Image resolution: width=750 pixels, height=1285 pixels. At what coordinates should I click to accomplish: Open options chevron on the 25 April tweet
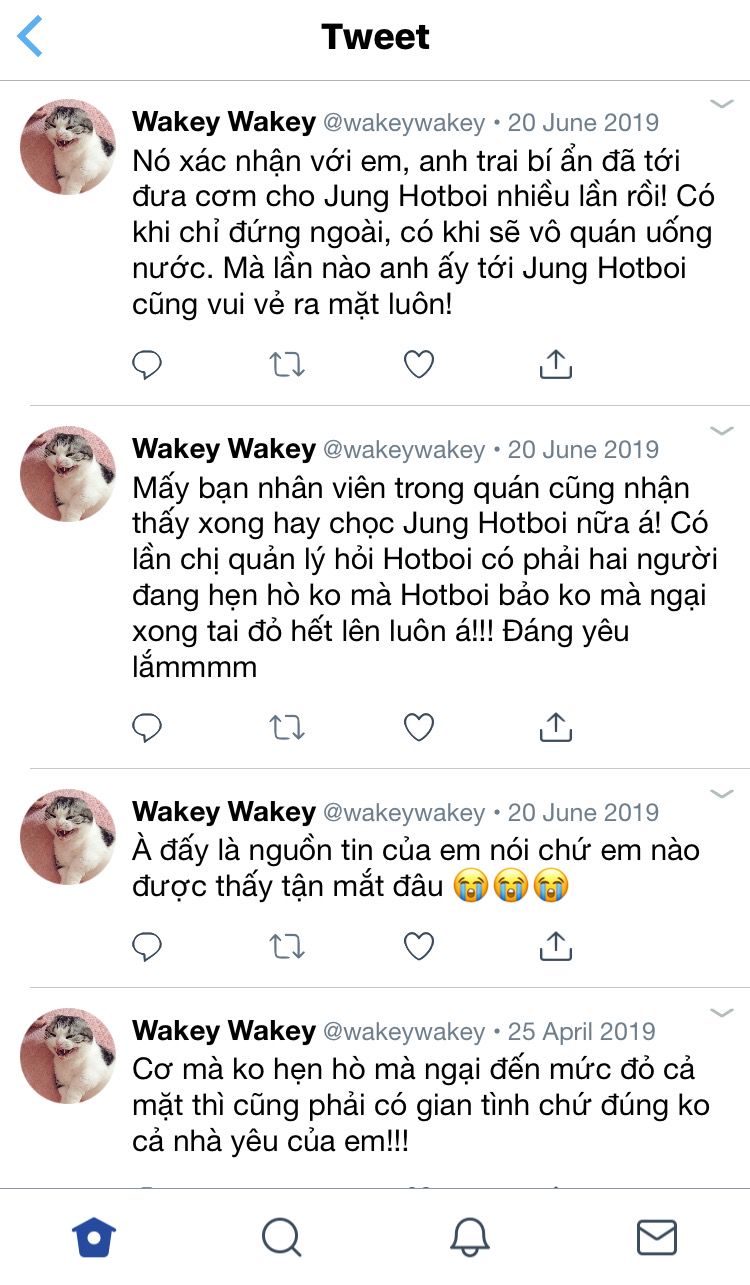click(x=721, y=1013)
